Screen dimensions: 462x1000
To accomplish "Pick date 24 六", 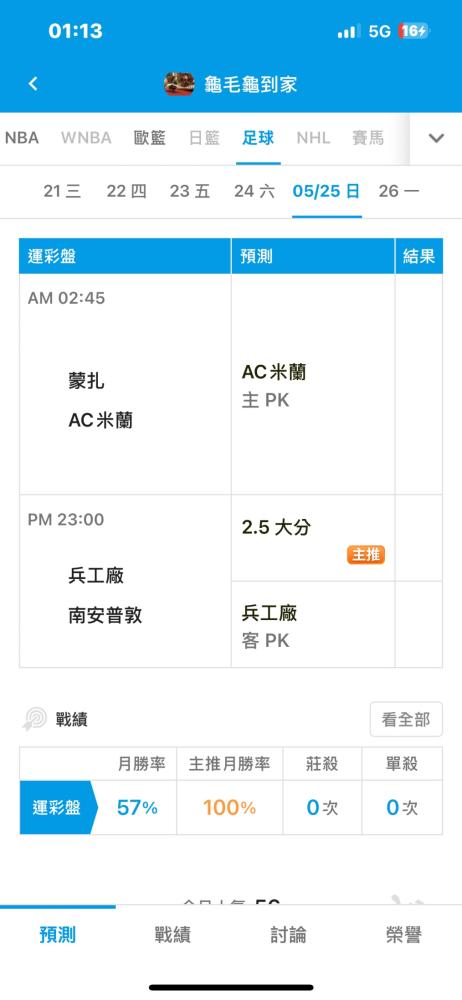I will click(254, 191).
